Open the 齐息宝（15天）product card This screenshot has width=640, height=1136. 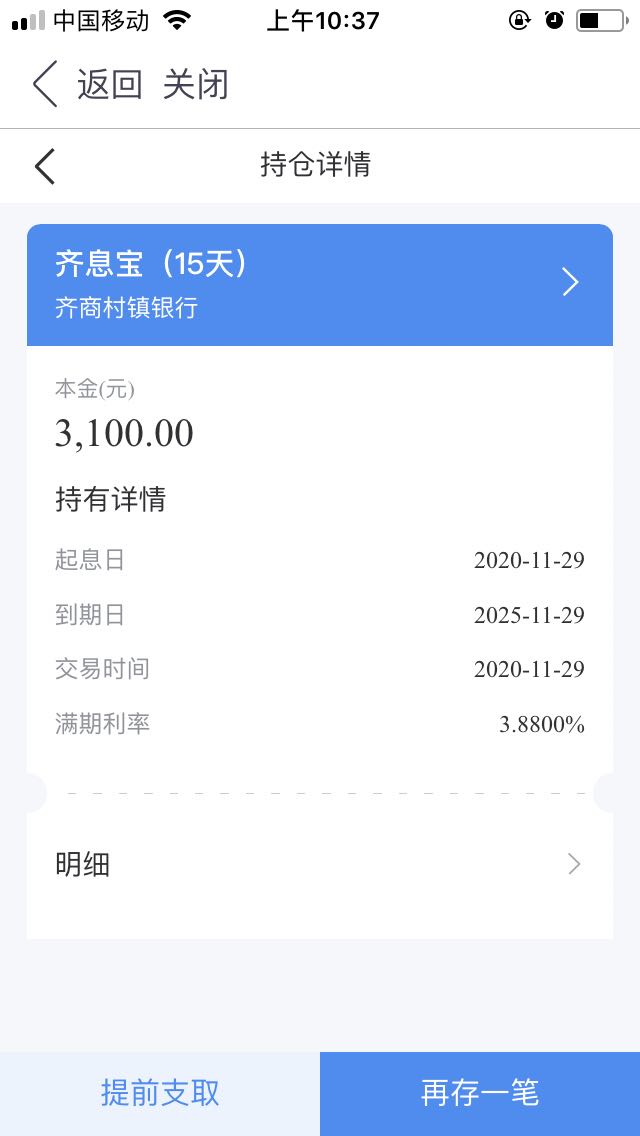pos(320,285)
